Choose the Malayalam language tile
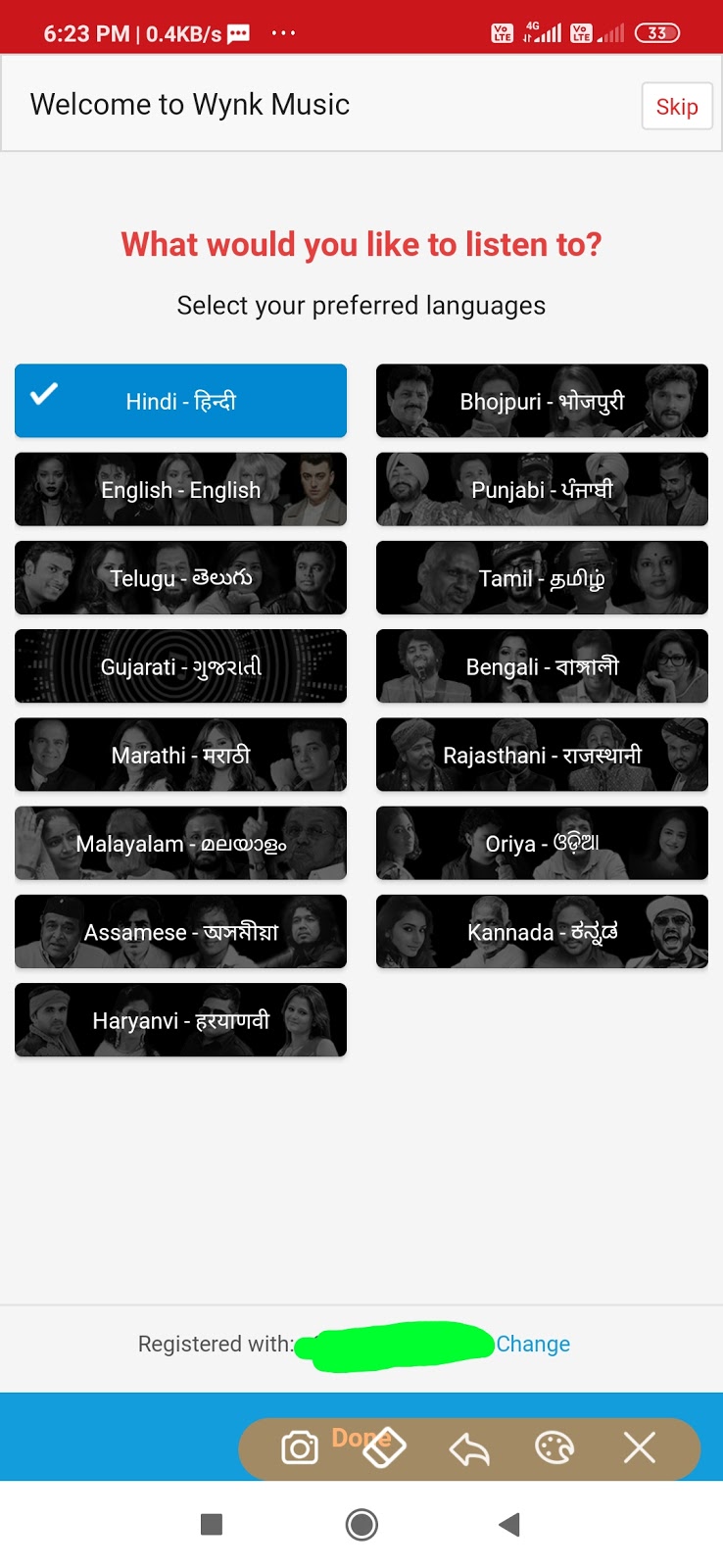 pos(180,843)
